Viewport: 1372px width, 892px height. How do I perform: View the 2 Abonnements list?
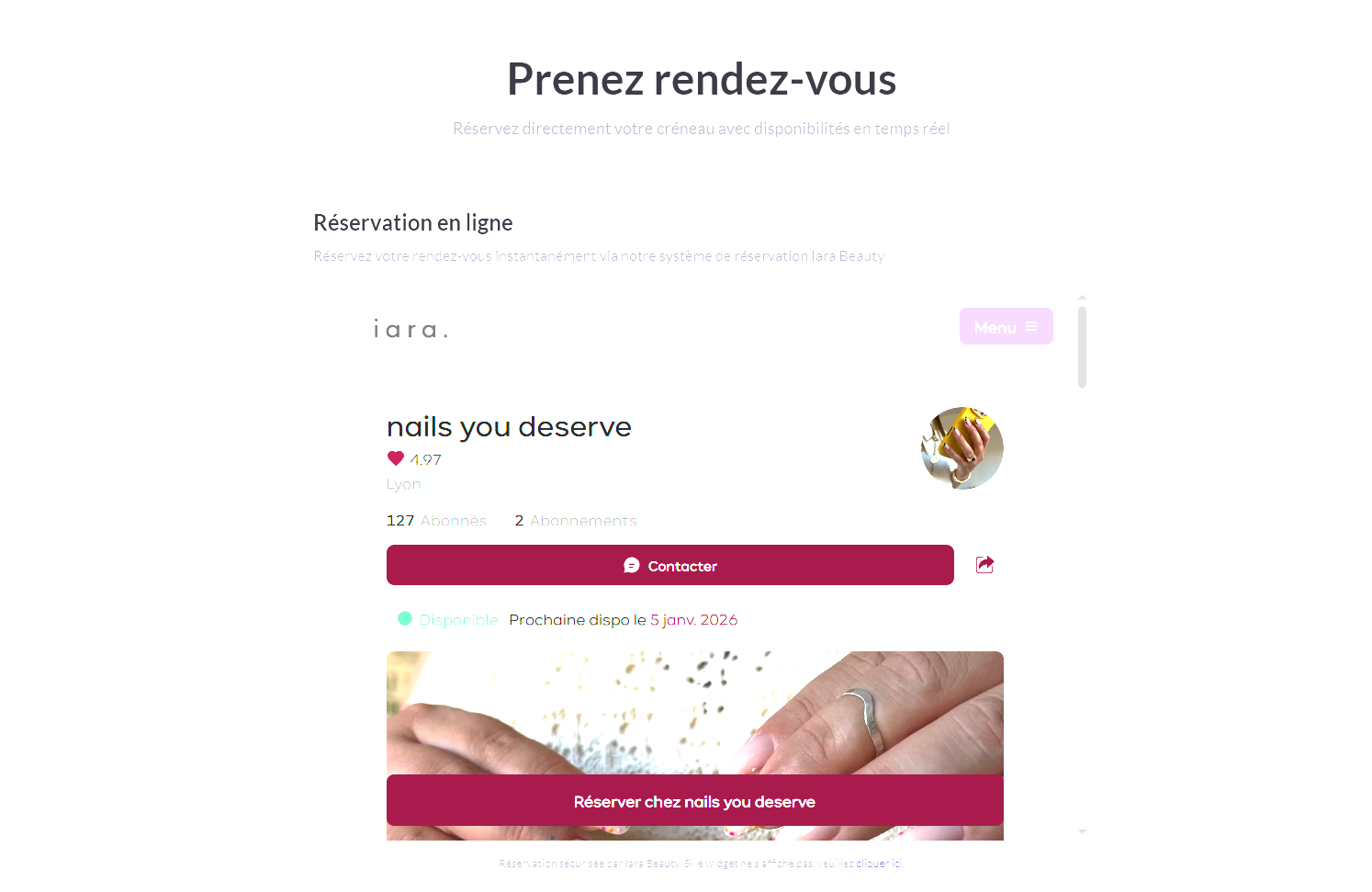[x=576, y=521]
